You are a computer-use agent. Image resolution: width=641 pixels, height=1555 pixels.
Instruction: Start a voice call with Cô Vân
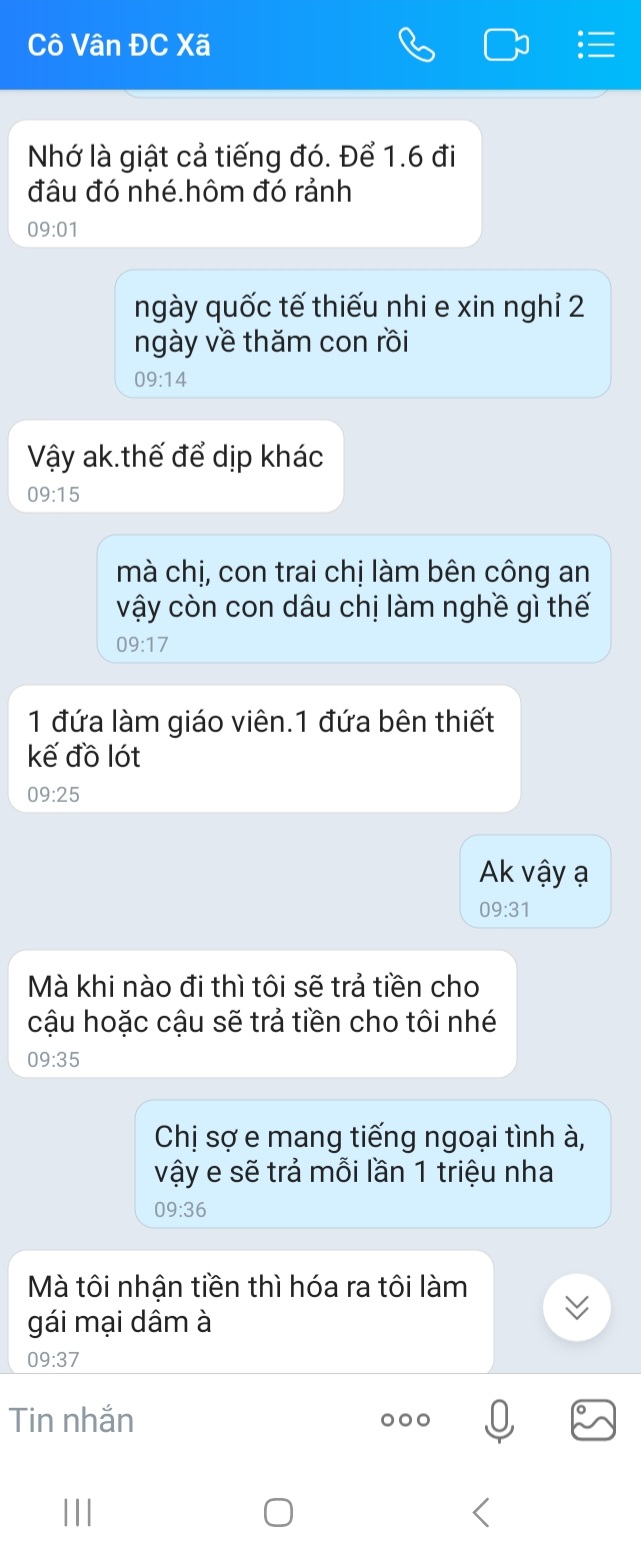tap(416, 45)
